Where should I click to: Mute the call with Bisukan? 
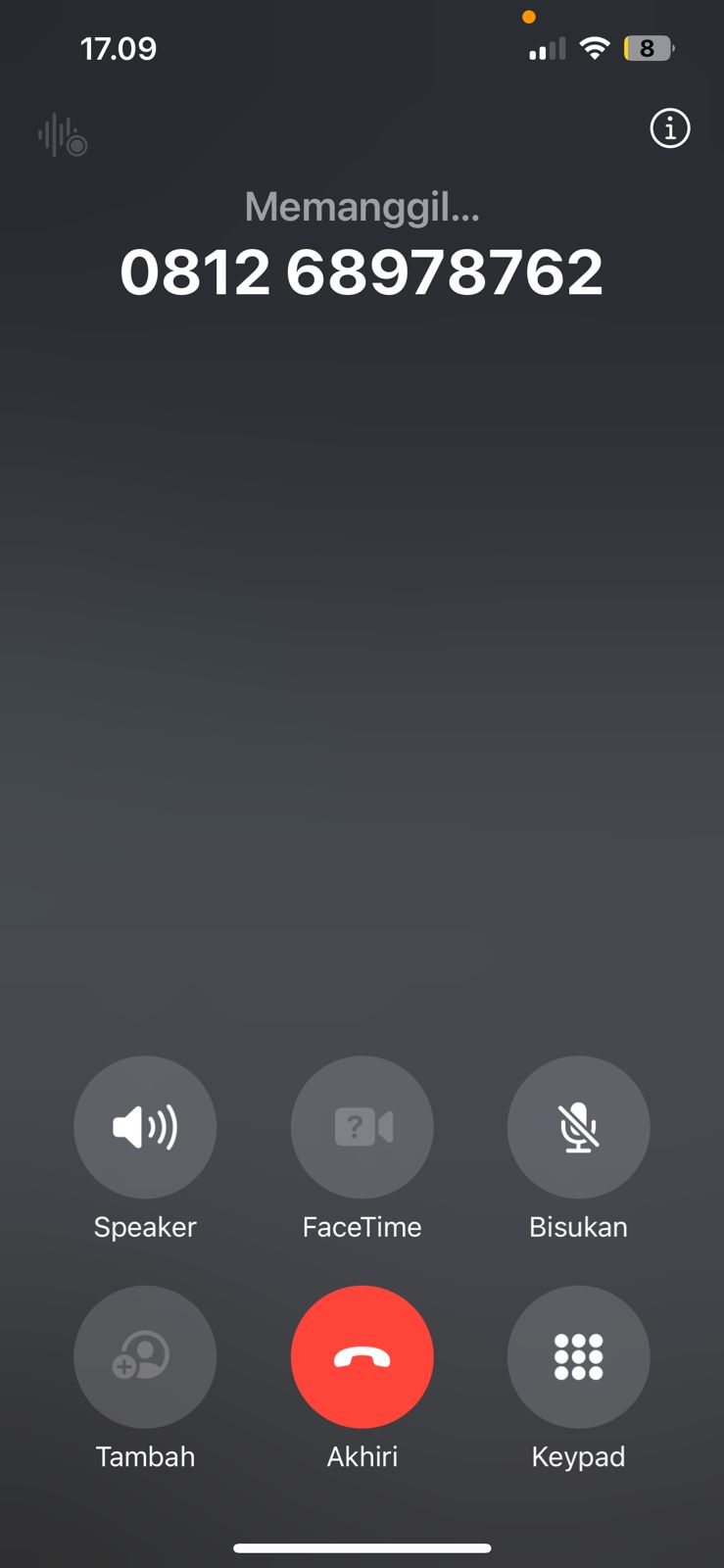coord(578,1127)
